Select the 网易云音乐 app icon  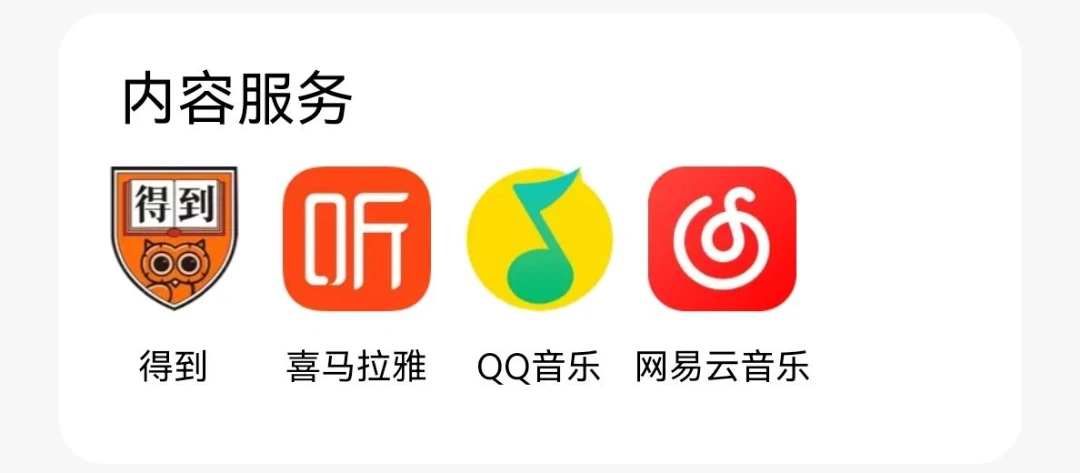click(722, 238)
